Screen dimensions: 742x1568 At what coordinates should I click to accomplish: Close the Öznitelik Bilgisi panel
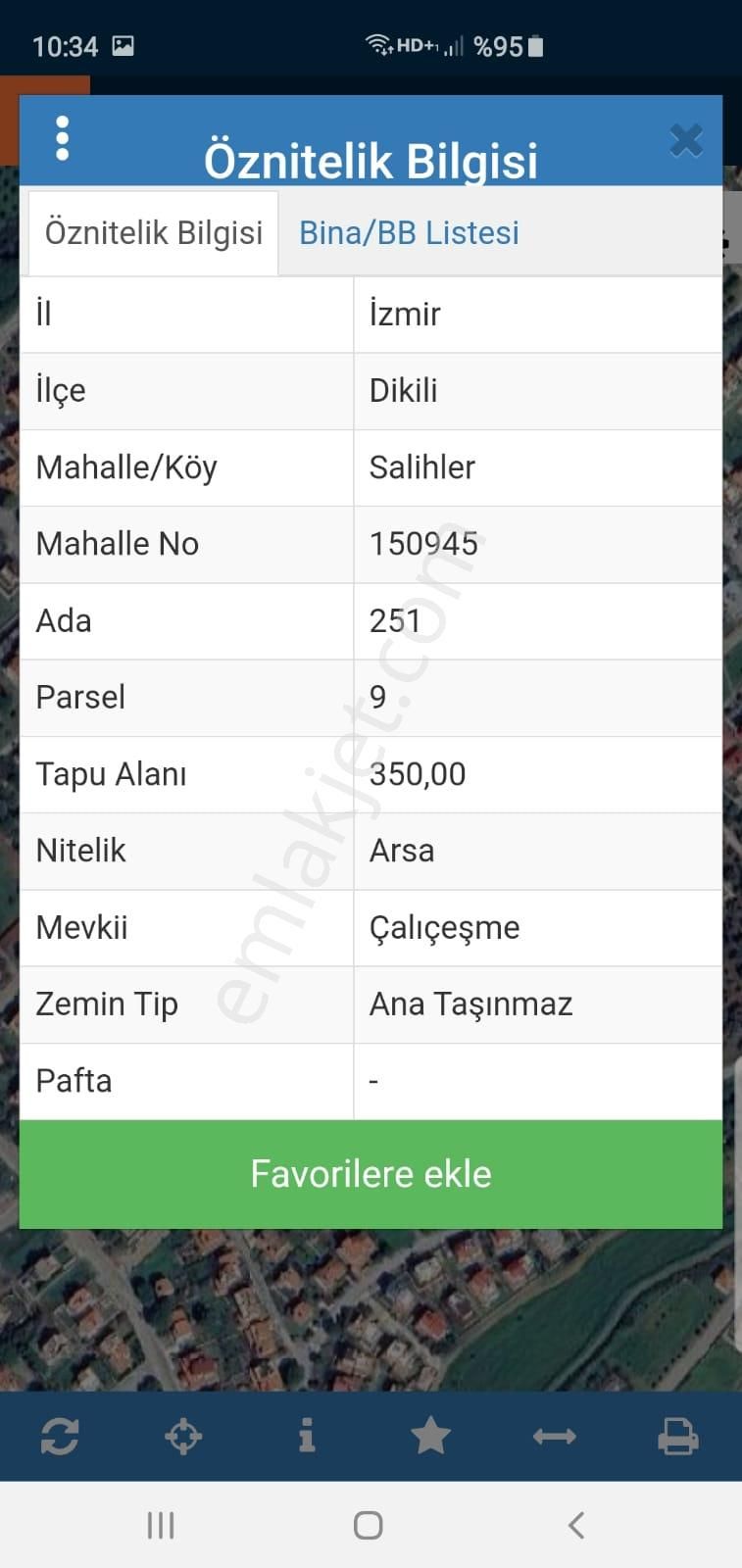tap(686, 140)
